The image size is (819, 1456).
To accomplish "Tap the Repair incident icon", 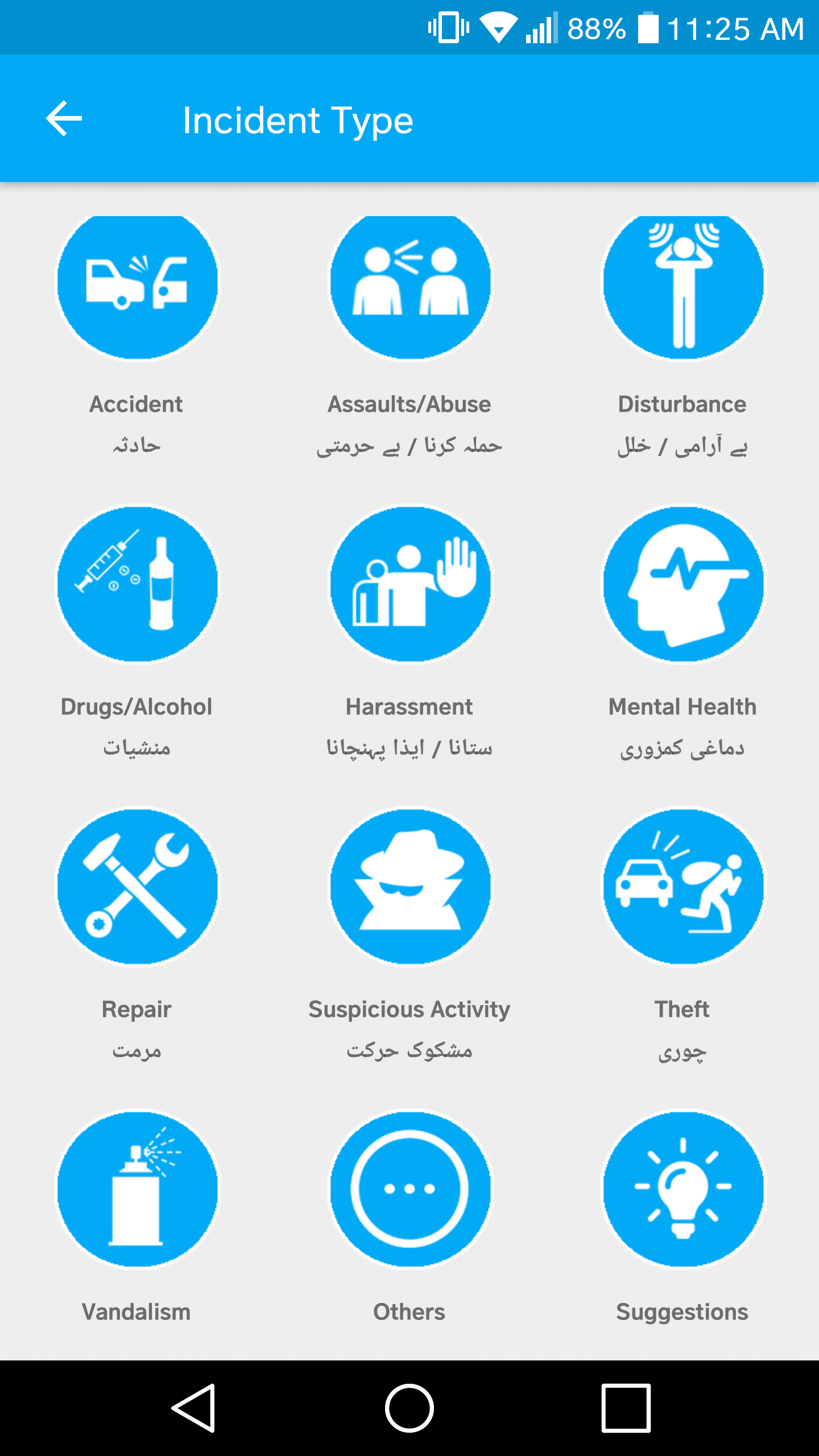I will (x=136, y=887).
